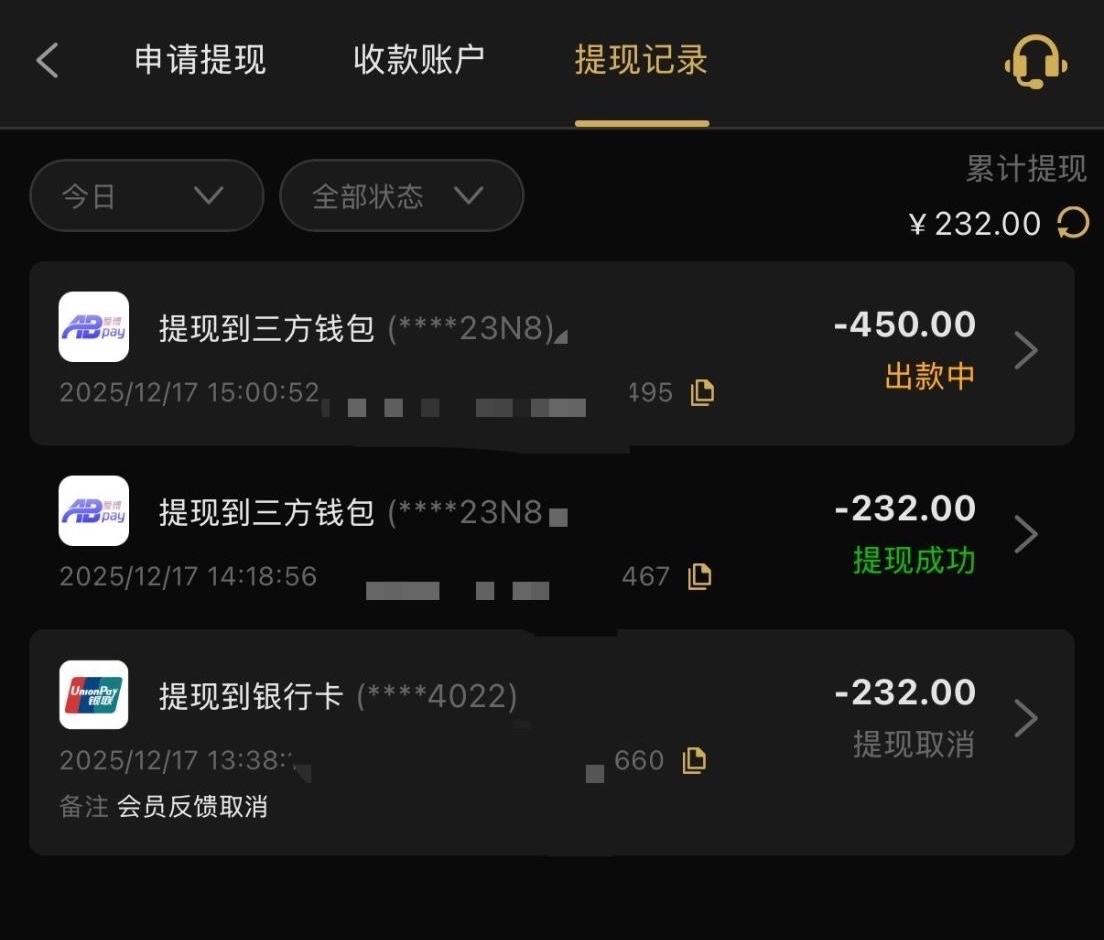The height and width of the screenshot is (940, 1104).
Task: Switch to the 收款账户 tab
Action: point(419,60)
